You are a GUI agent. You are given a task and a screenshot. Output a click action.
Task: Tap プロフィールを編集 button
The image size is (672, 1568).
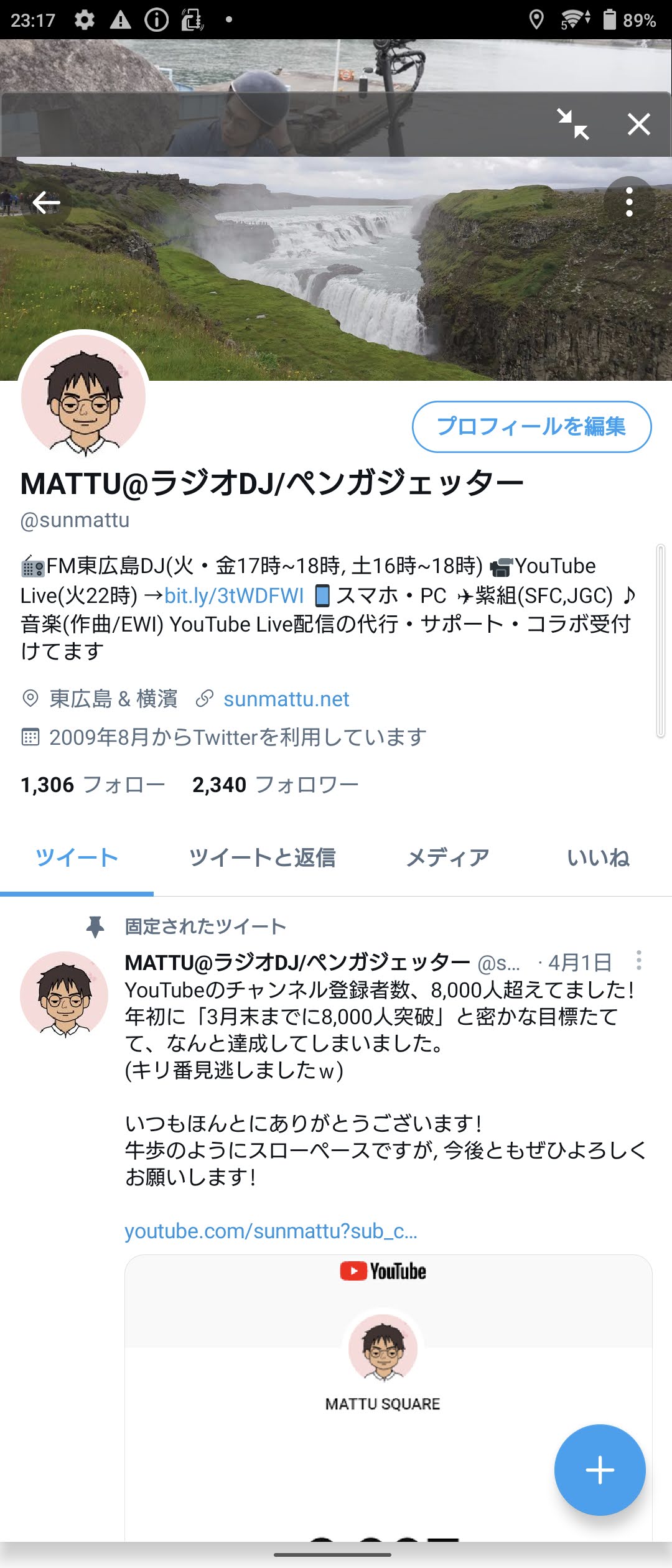pos(531,427)
